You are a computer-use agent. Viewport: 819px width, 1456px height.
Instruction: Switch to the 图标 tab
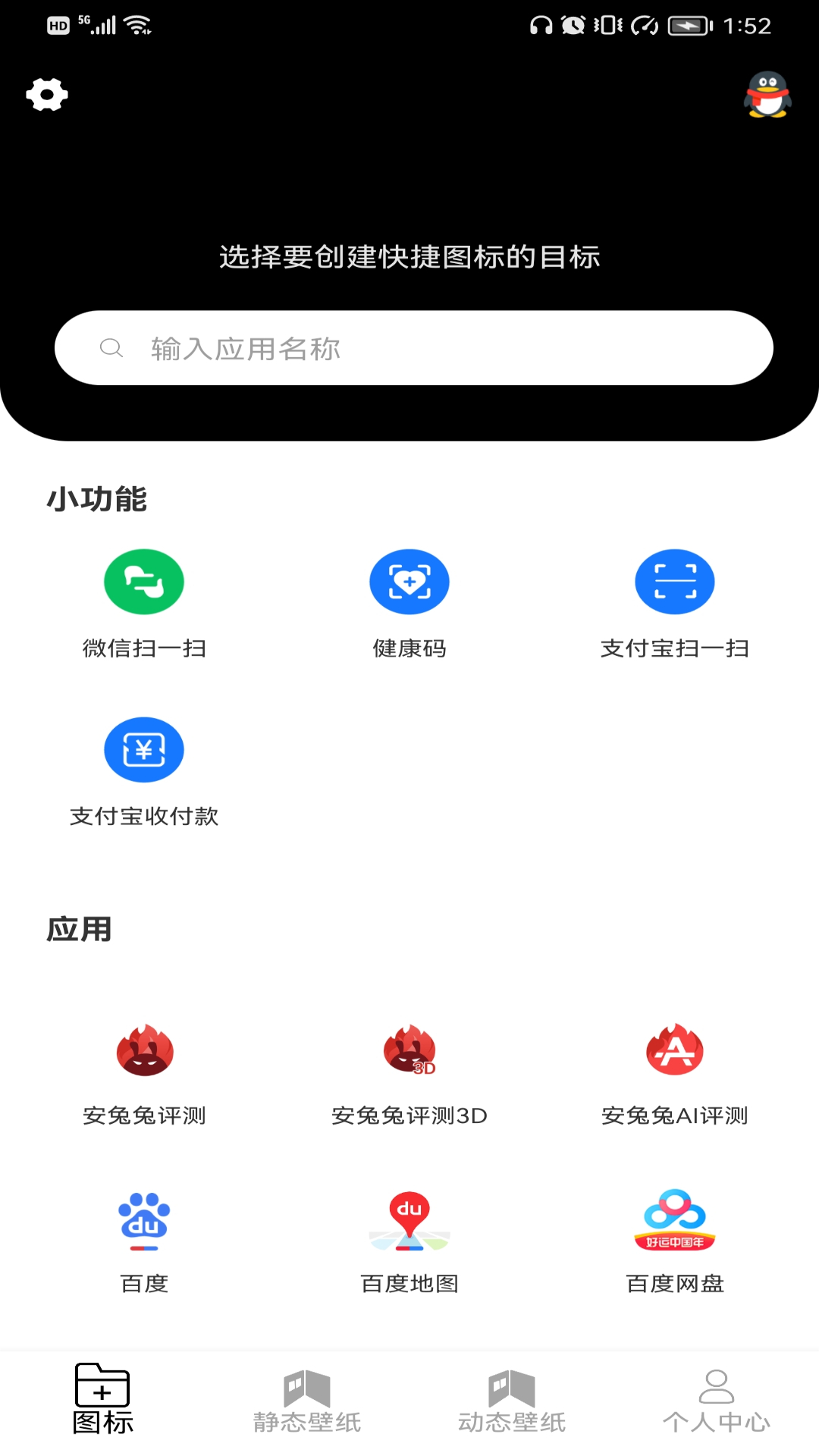click(x=102, y=1399)
